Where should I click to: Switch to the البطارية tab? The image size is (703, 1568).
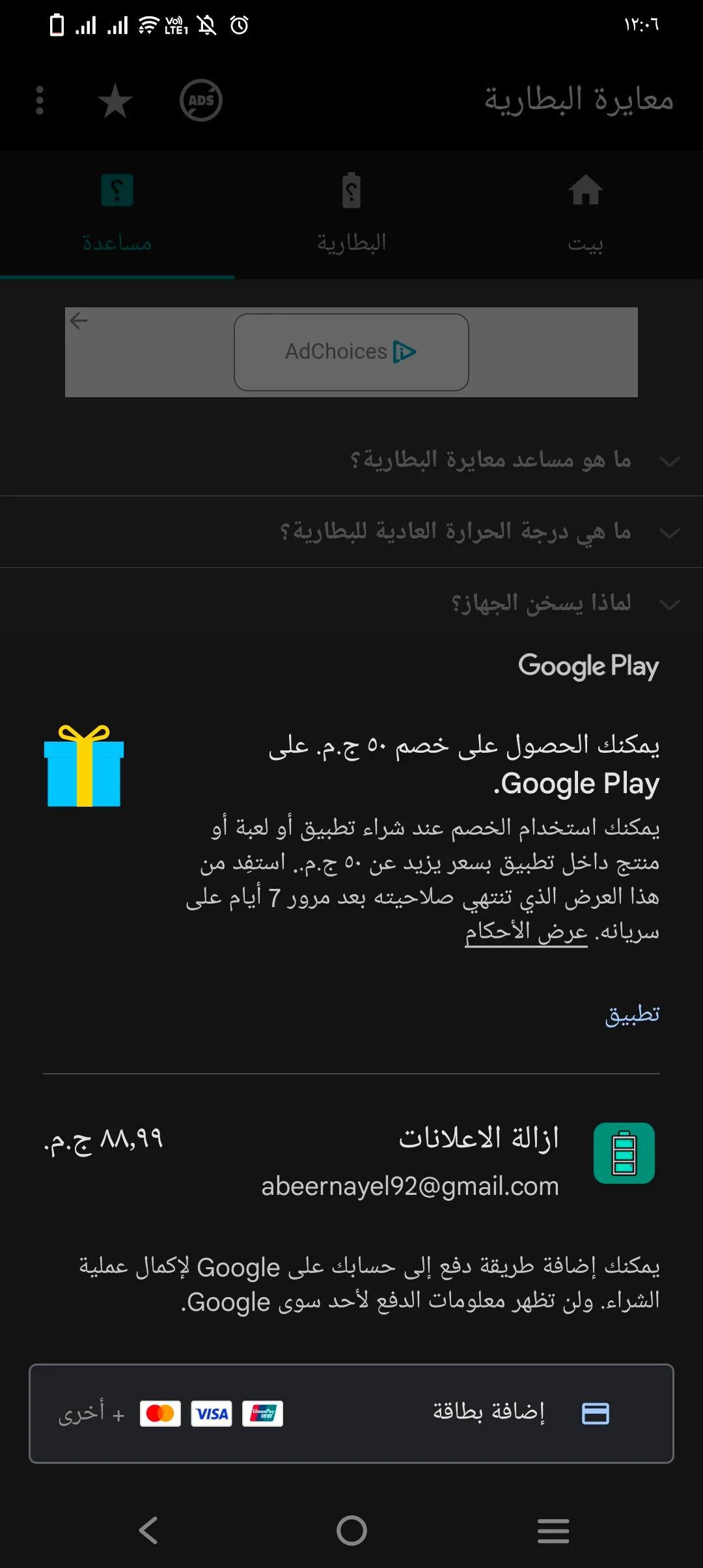(x=351, y=215)
